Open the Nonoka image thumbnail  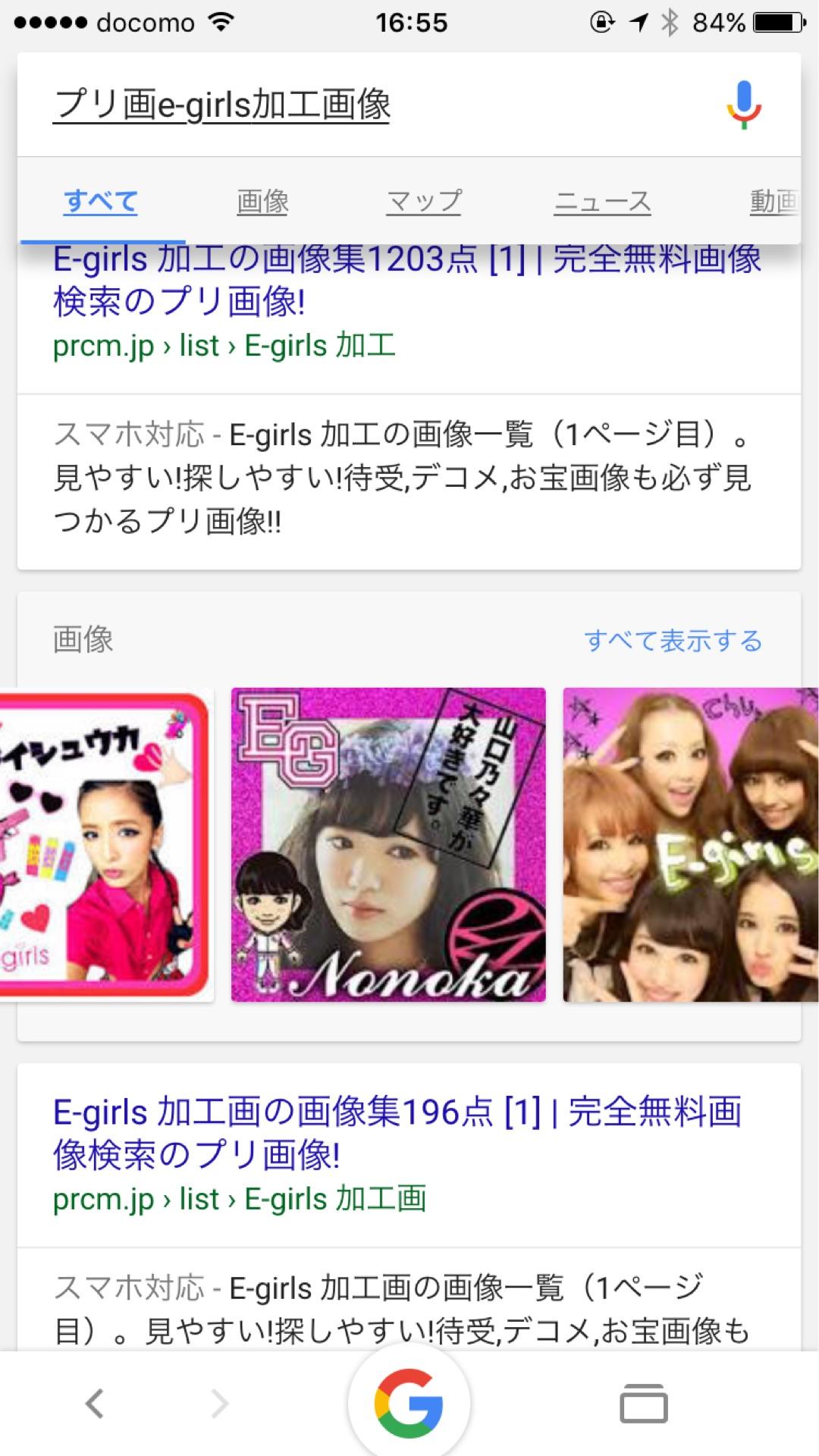pos(388,844)
